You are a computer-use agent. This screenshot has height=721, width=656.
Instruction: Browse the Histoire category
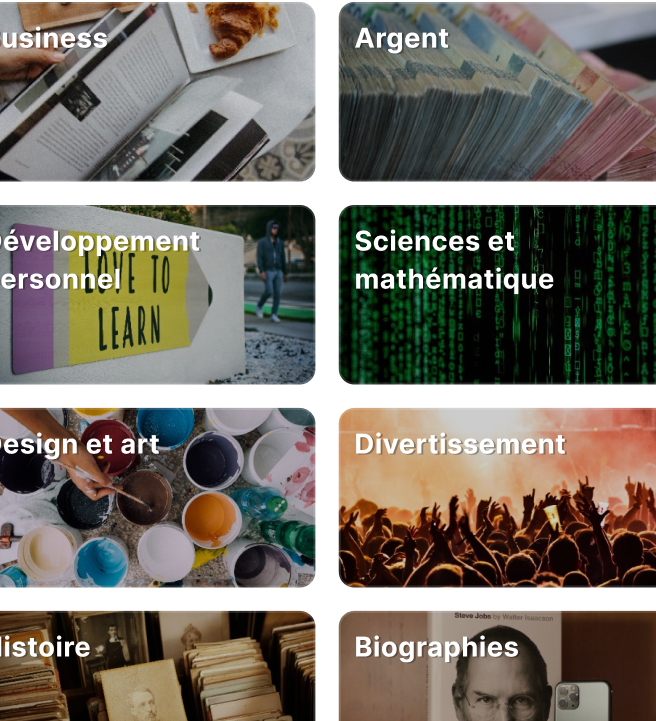157,666
